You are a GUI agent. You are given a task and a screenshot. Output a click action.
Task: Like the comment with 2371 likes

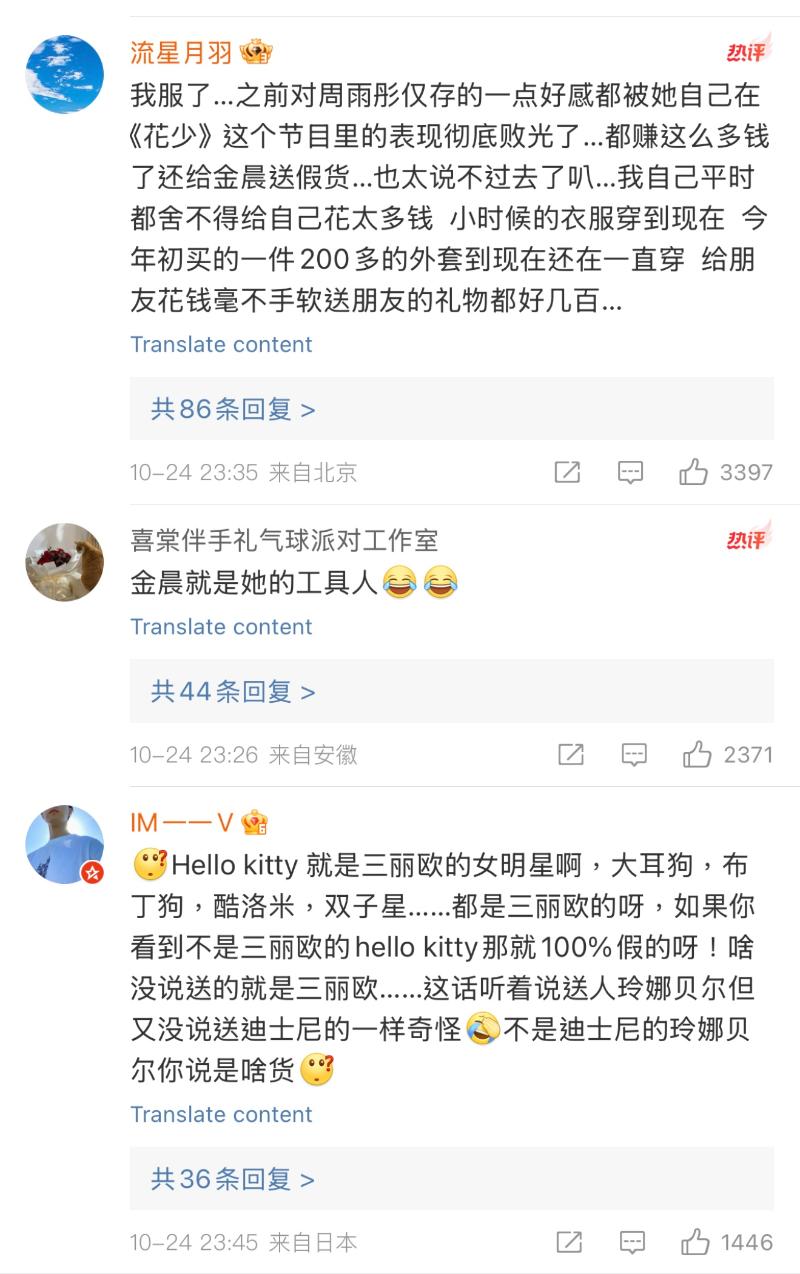pyautogui.click(x=697, y=754)
